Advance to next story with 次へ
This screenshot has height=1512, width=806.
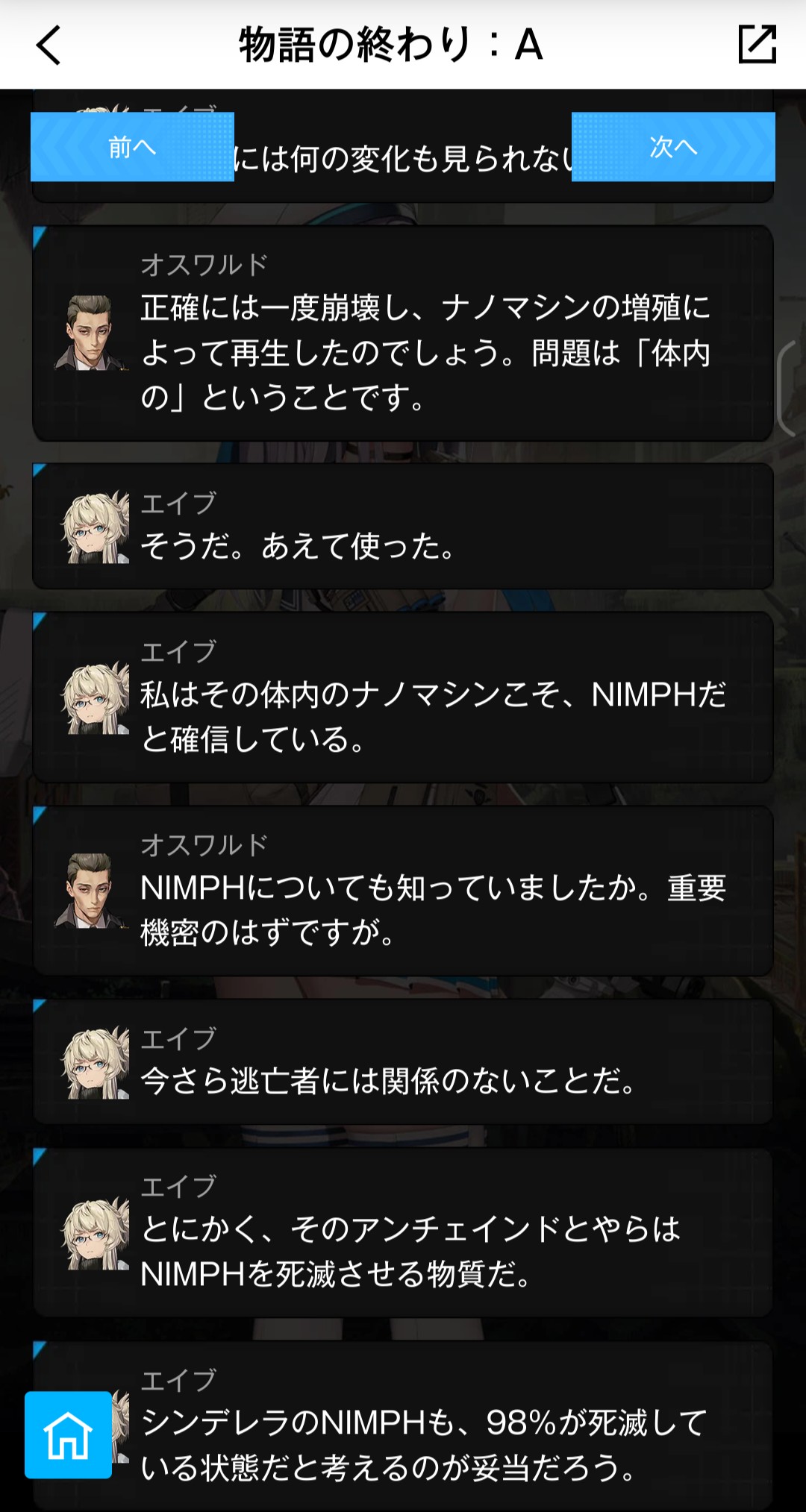pos(673,147)
